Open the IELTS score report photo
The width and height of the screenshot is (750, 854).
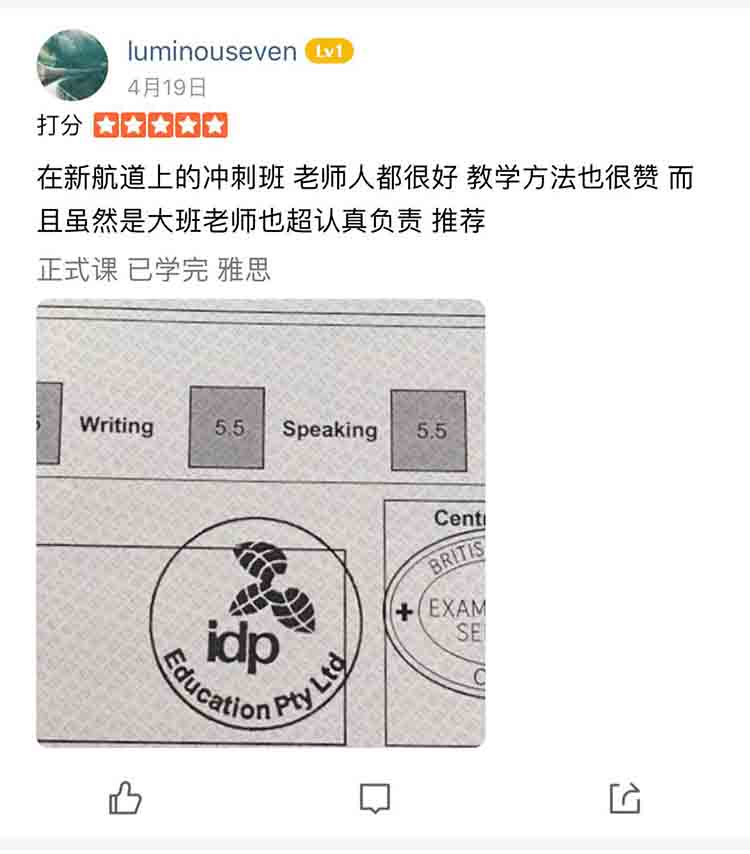pos(261,523)
